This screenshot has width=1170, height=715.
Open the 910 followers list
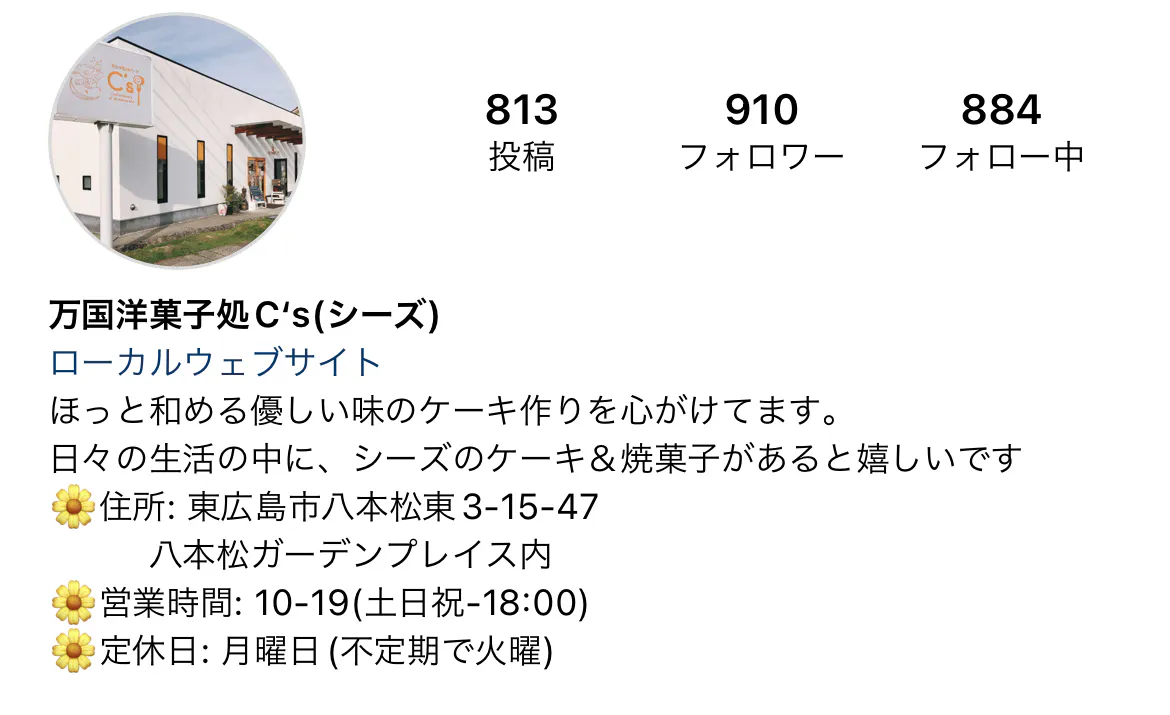click(x=761, y=132)
